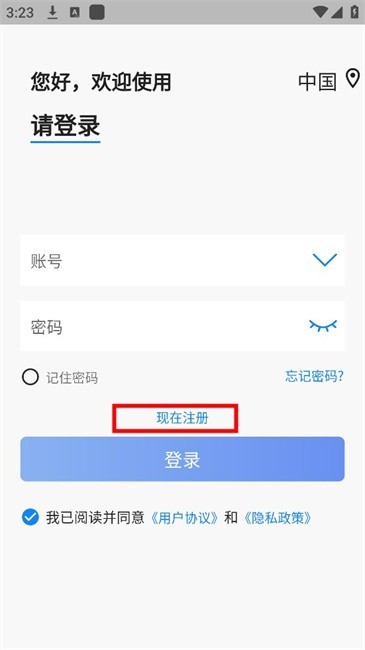Toggle password visibility eye icon
This screenshot has width=365, height=650.
tap(323, 325)
